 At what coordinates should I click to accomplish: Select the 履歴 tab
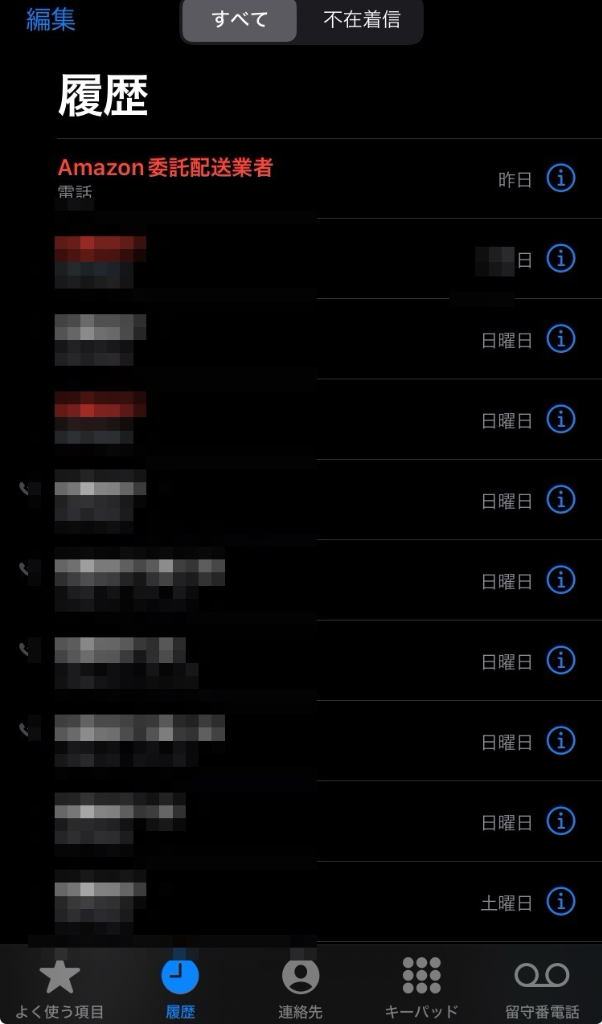(x=180, y=988)
